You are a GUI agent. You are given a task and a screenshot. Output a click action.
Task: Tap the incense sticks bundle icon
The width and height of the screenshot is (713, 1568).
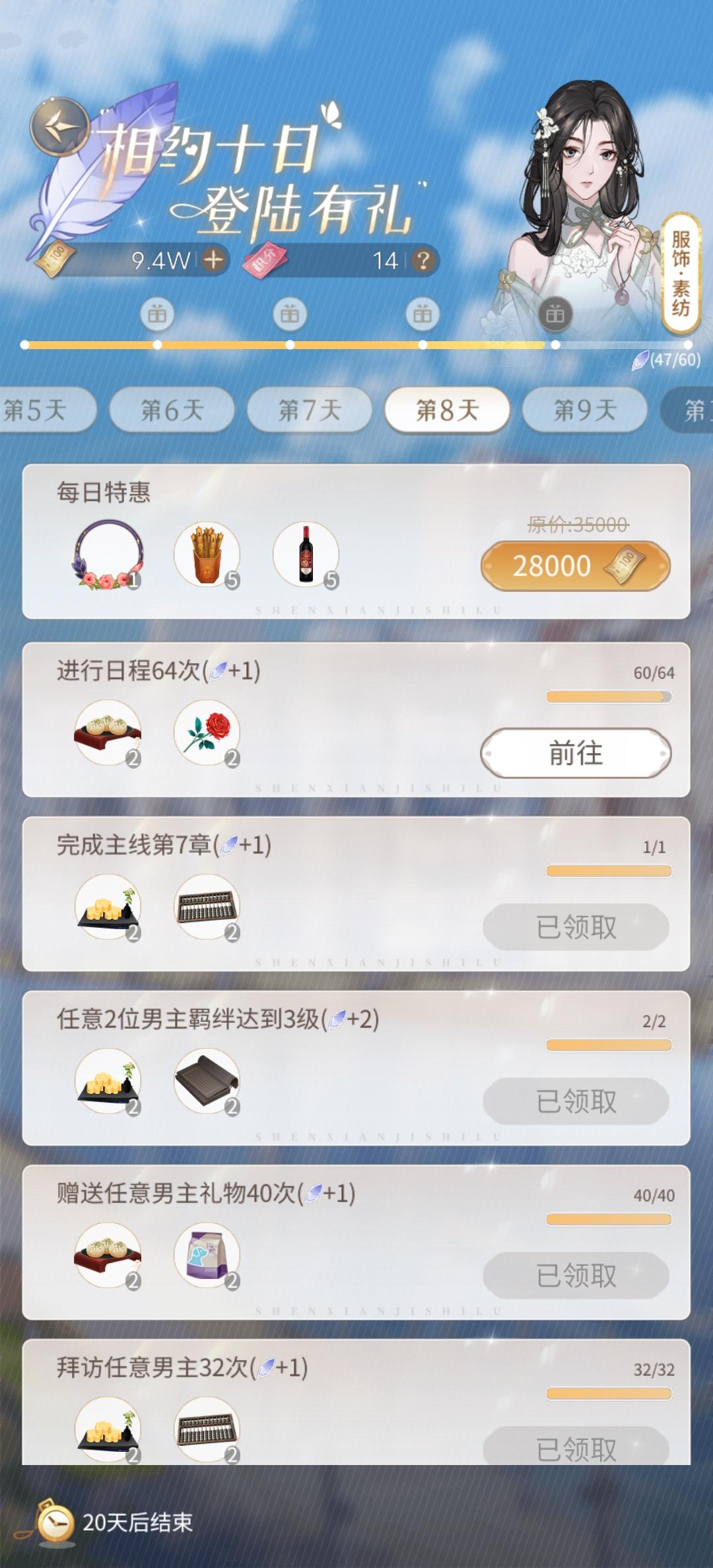coord(207,556)
